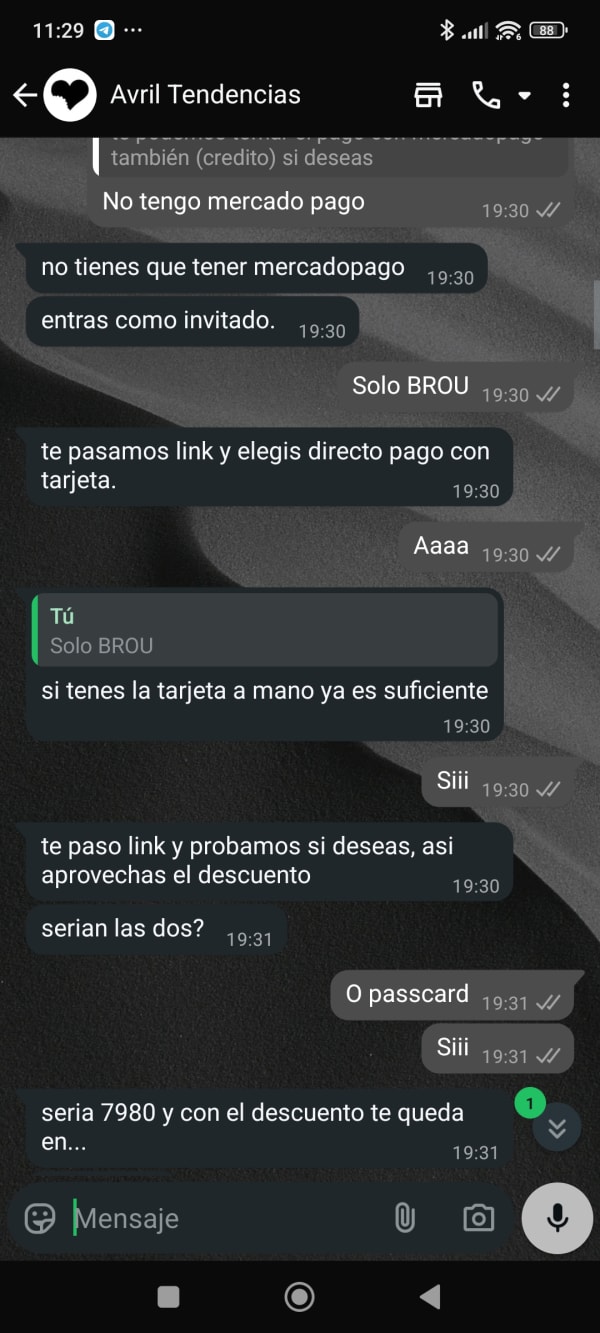
Task: Jump to the latest unread message
Action: [557, 1128]
